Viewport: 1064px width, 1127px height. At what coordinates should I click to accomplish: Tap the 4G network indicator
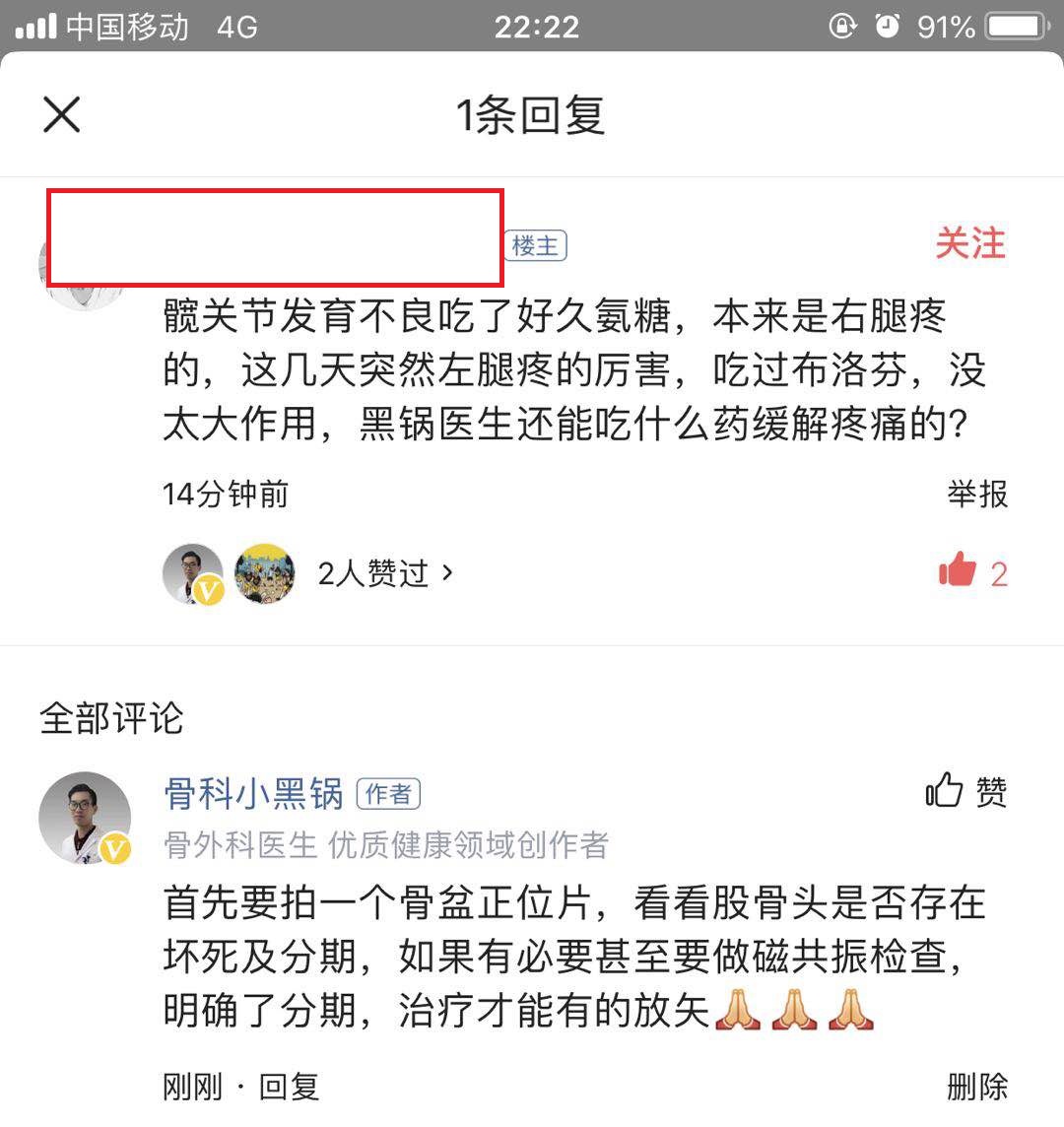click(235, 26)
